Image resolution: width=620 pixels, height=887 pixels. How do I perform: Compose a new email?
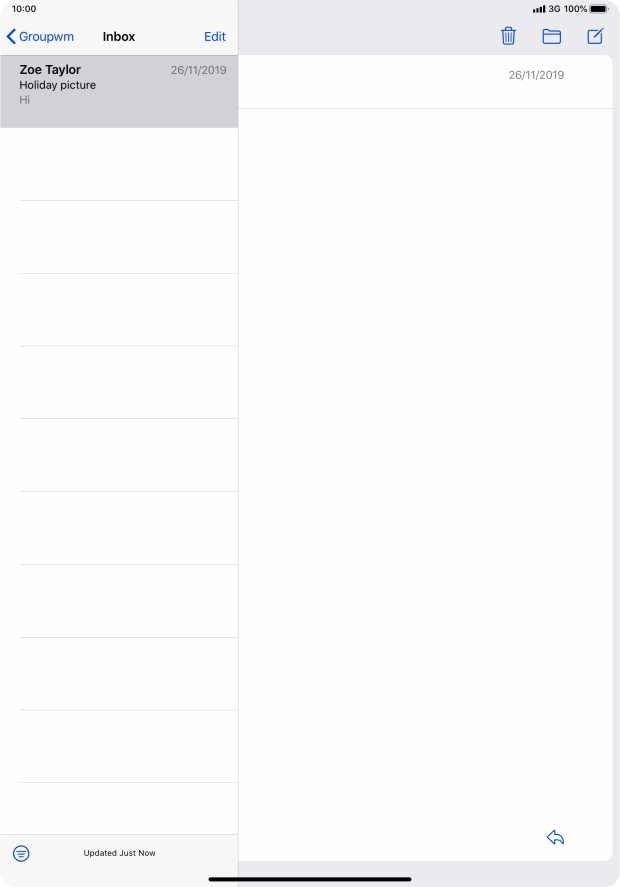tap(595, 37)
